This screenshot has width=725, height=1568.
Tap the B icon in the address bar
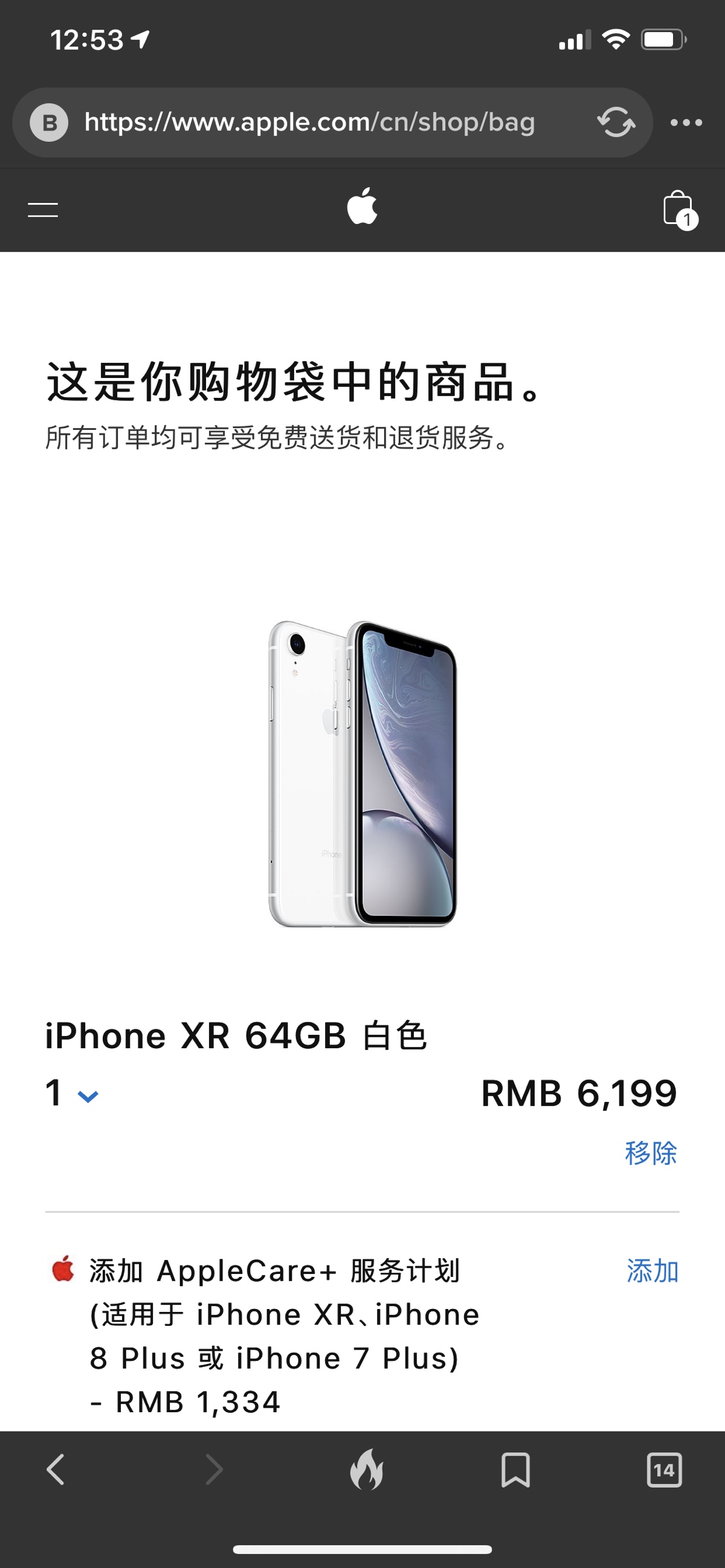50,123
